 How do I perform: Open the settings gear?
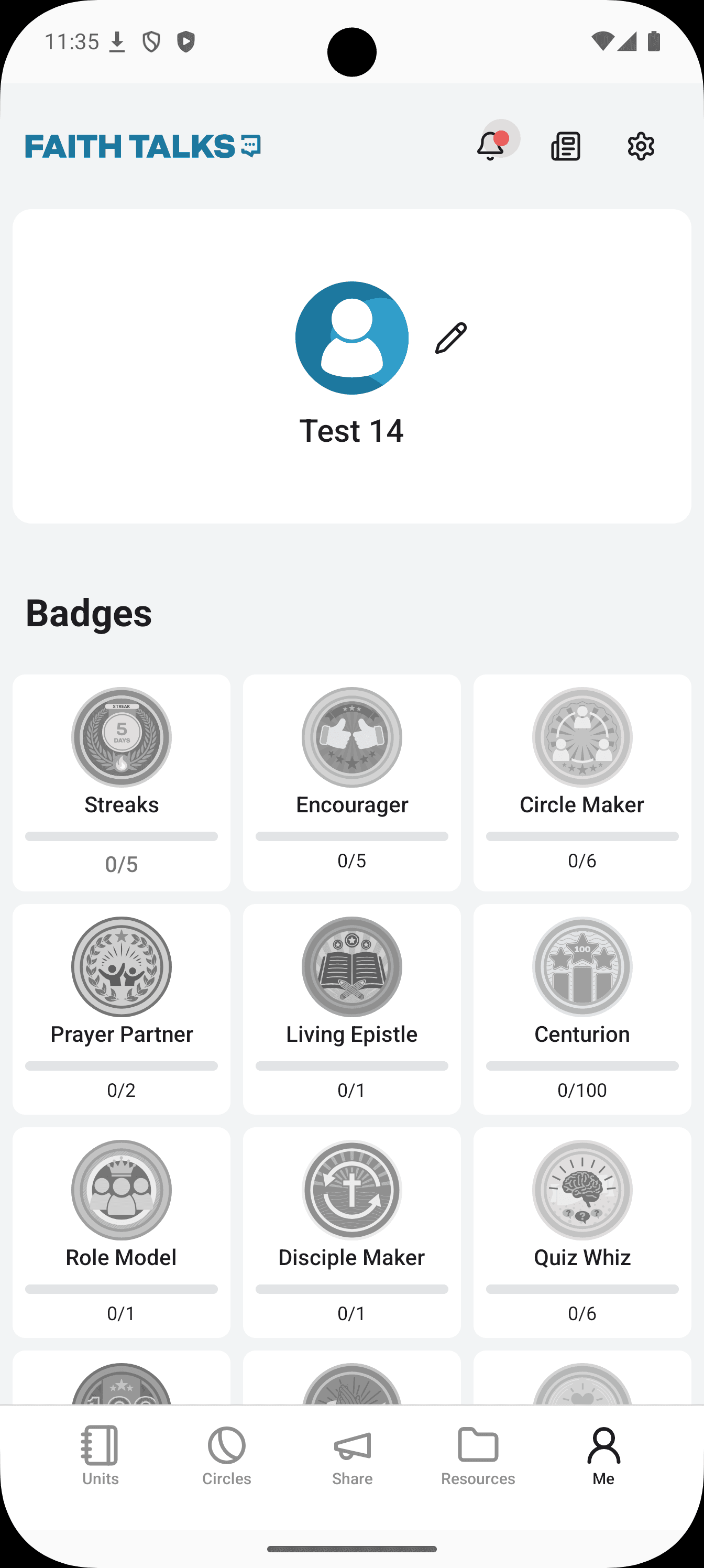[640, 146]
